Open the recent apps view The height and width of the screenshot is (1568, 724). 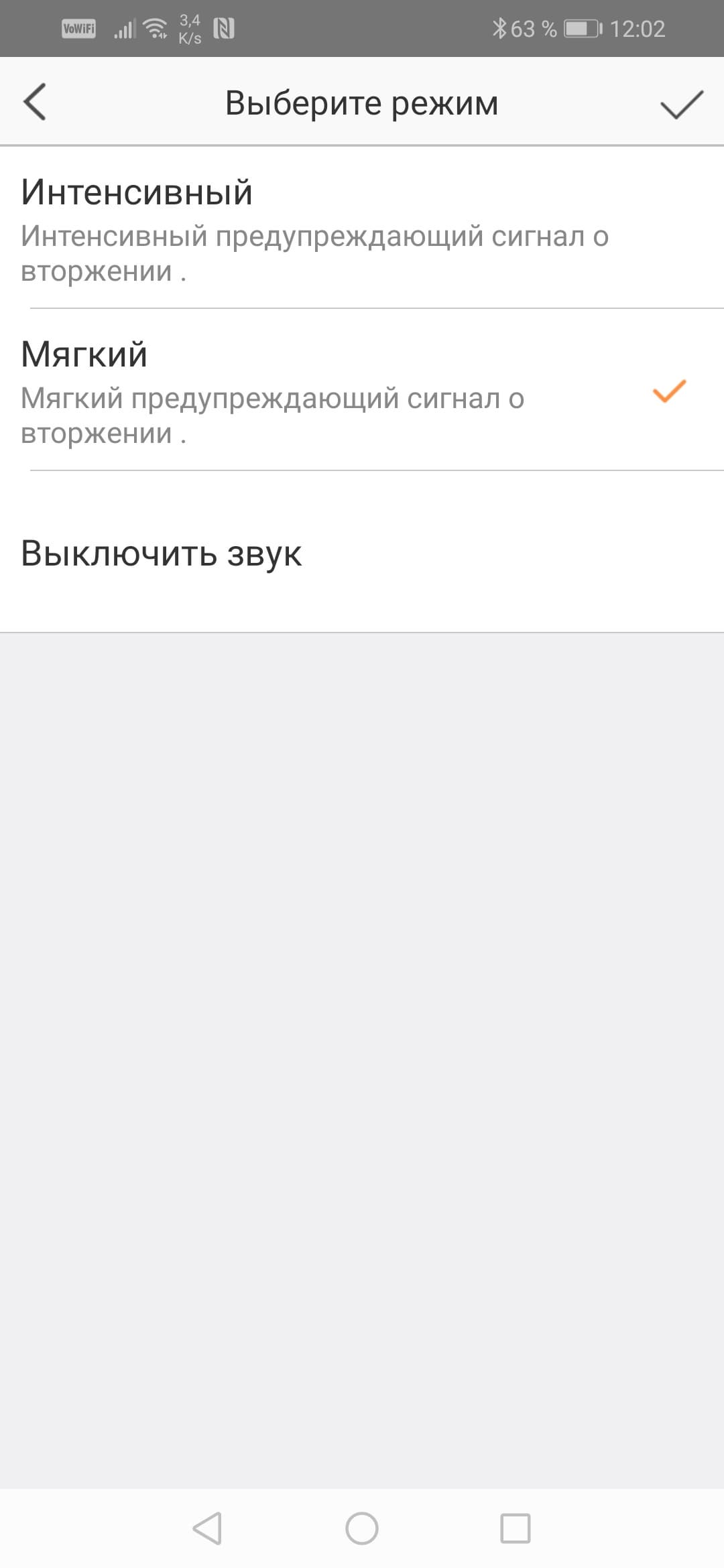coord(516,1528)
